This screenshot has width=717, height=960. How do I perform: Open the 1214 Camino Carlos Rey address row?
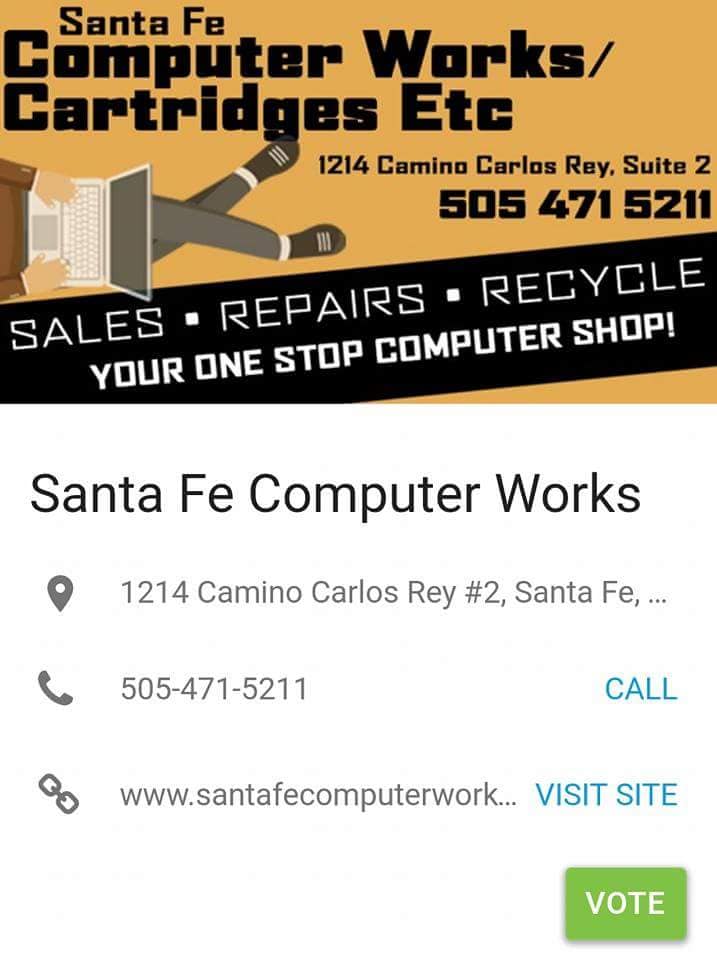pyautogui.click(x=392, y=593)
